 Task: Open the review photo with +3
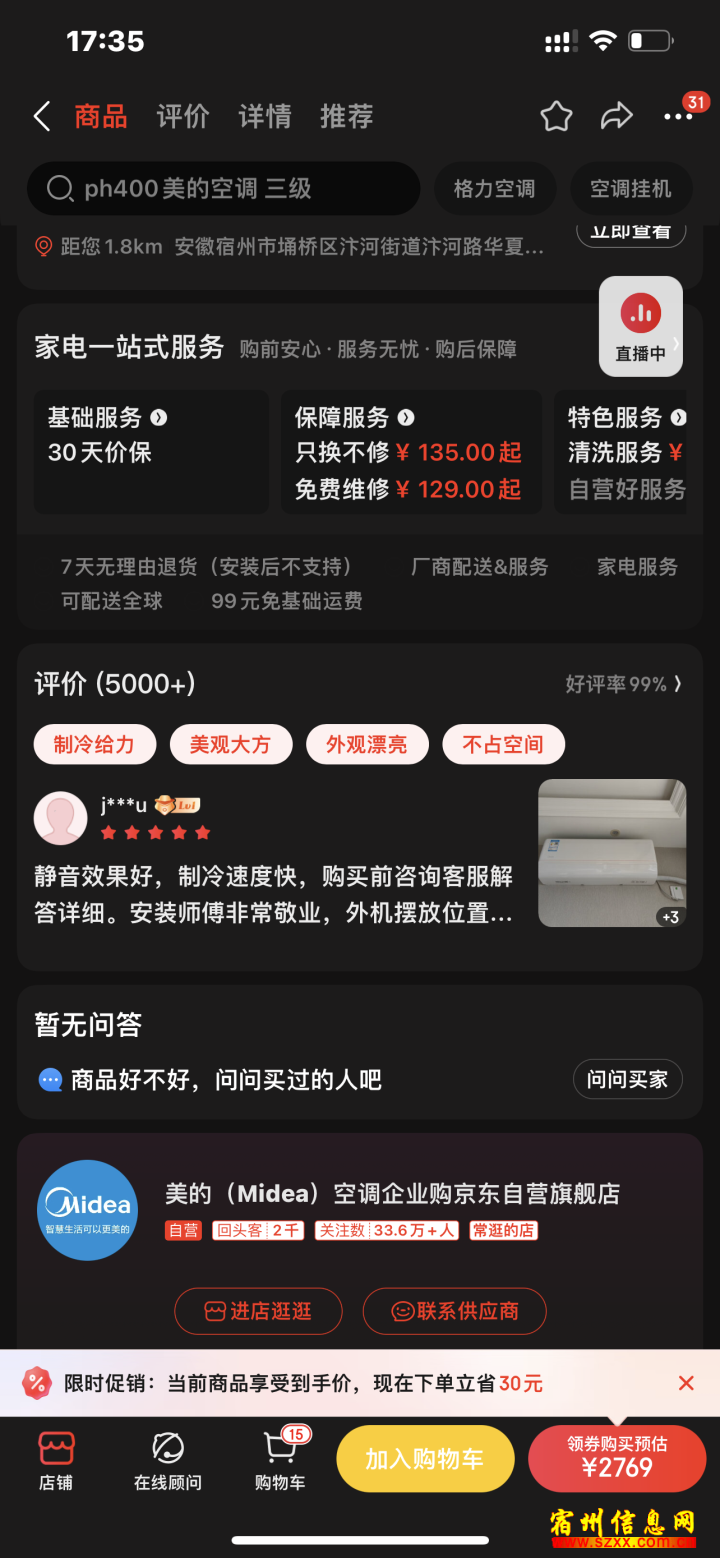point(612,853)
